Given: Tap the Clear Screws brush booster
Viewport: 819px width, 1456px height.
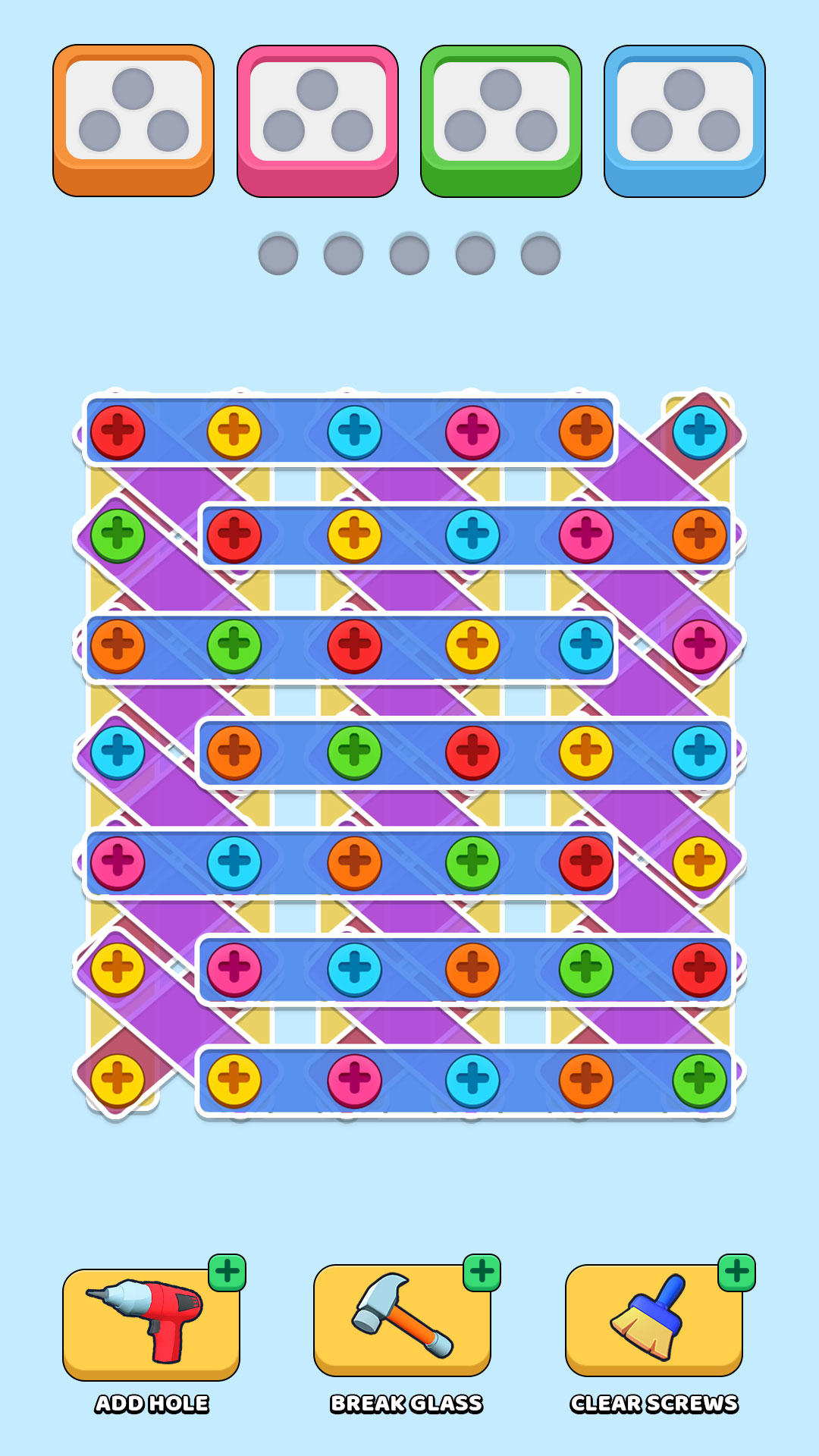Looking at the screenshot, I should click(654, 1319).
